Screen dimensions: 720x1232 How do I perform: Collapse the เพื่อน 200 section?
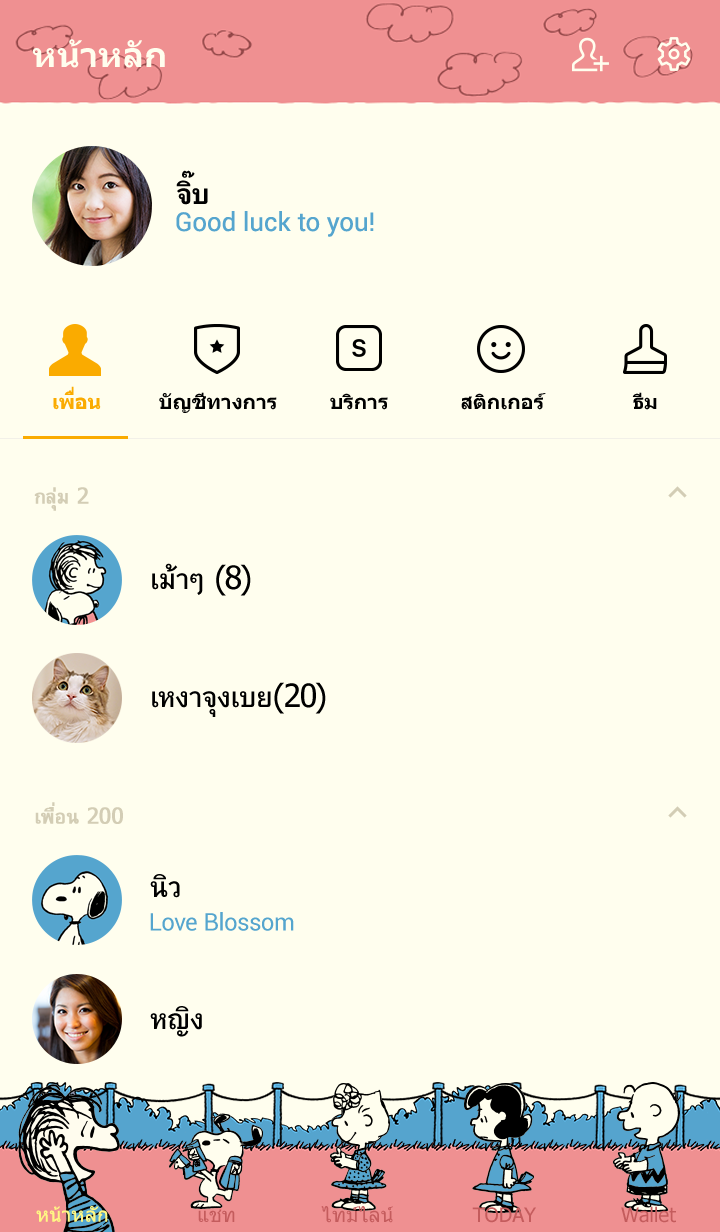[x=677, y=812]
